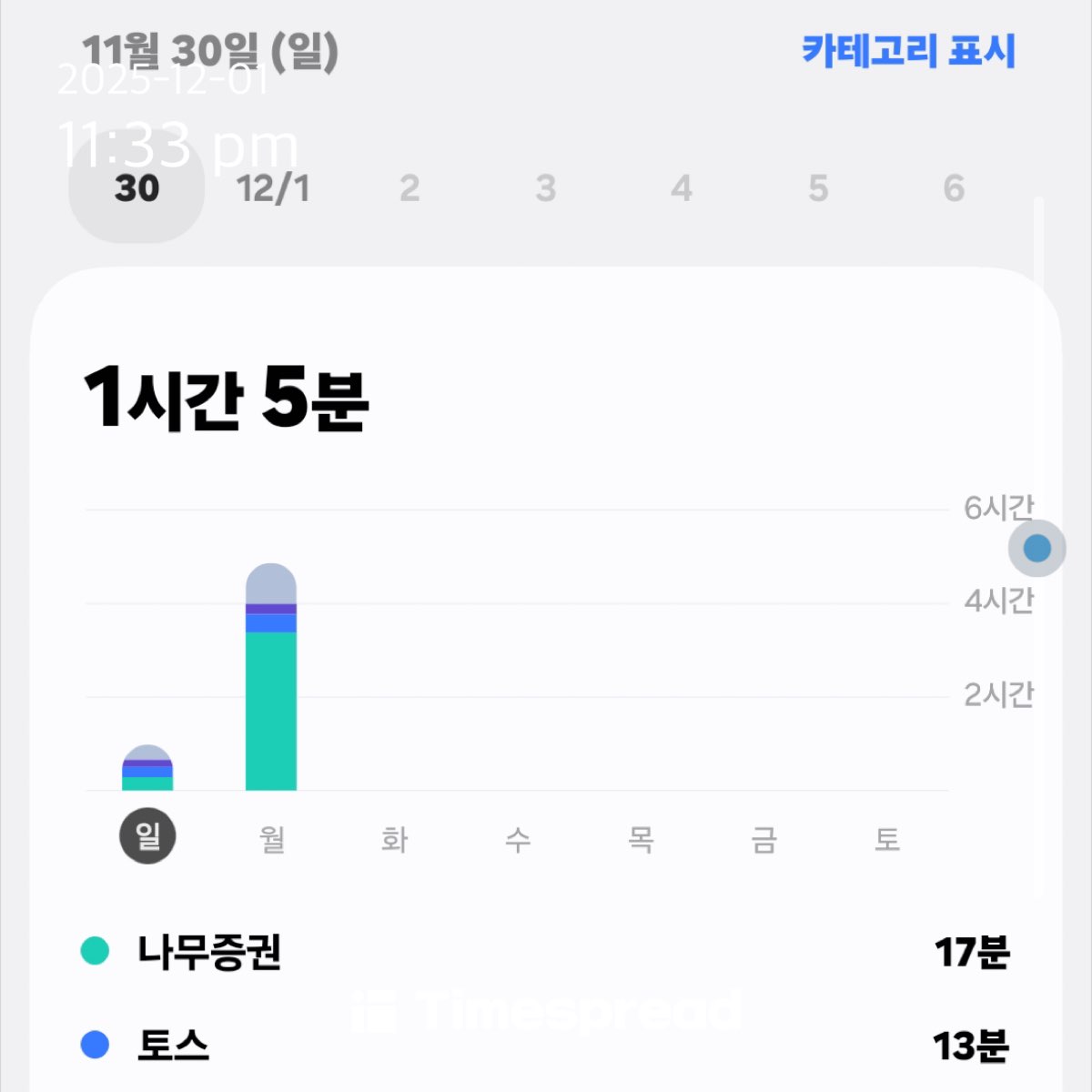Tap the 일 bar in the chart
1092x1092 pixels.
(x=147, y=768)
